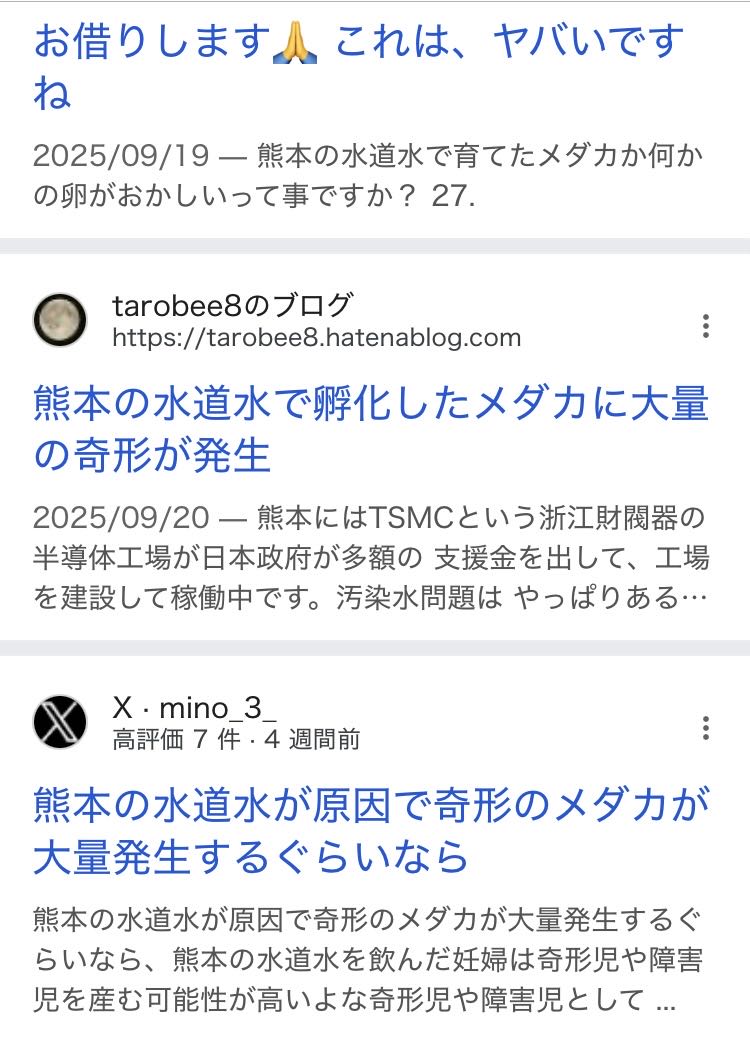The image size is (750, 1038).
Task: Open more options for the X mino_3_ result
Action: tap(706, 727)
